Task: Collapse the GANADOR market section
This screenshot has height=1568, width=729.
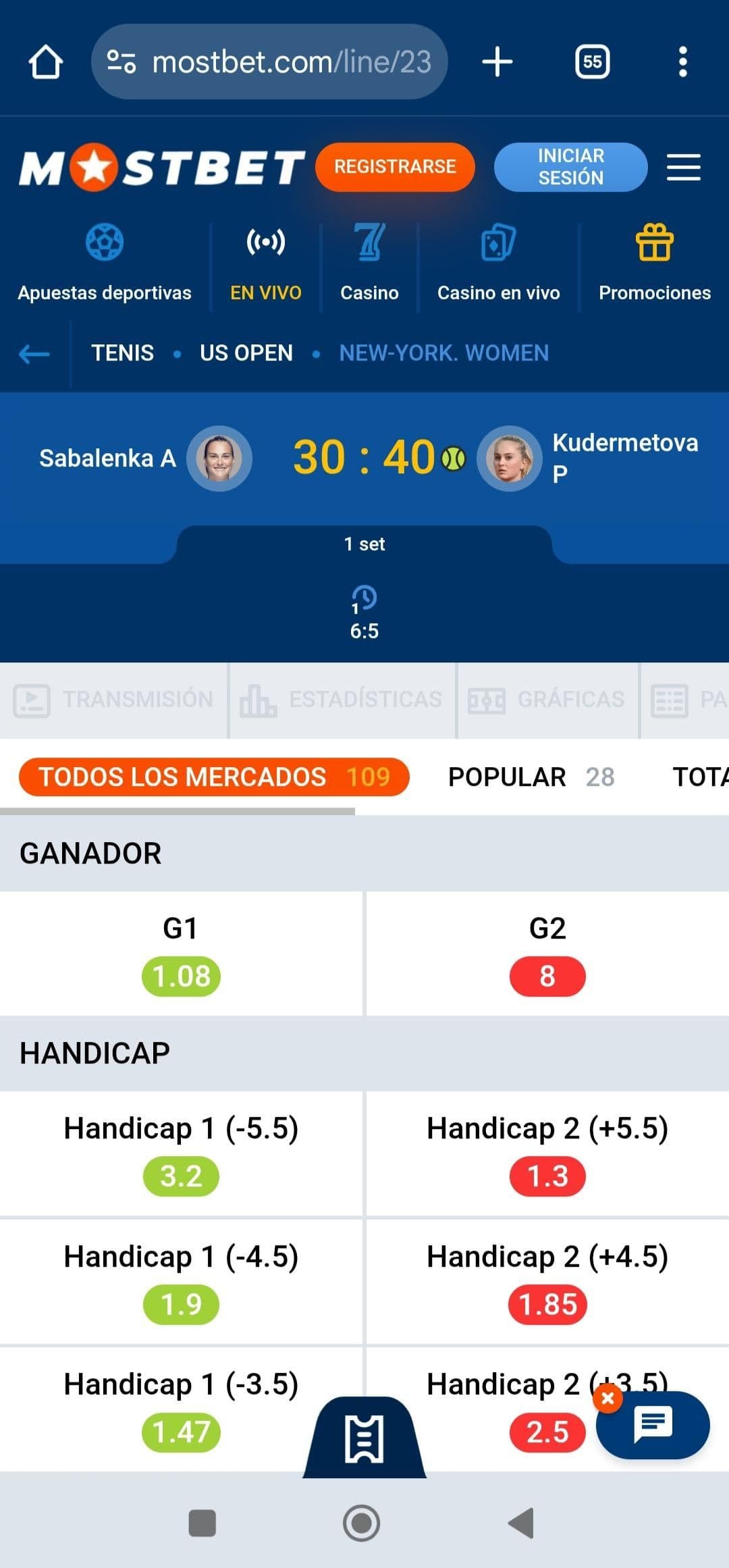Action: tap(364, 853)
